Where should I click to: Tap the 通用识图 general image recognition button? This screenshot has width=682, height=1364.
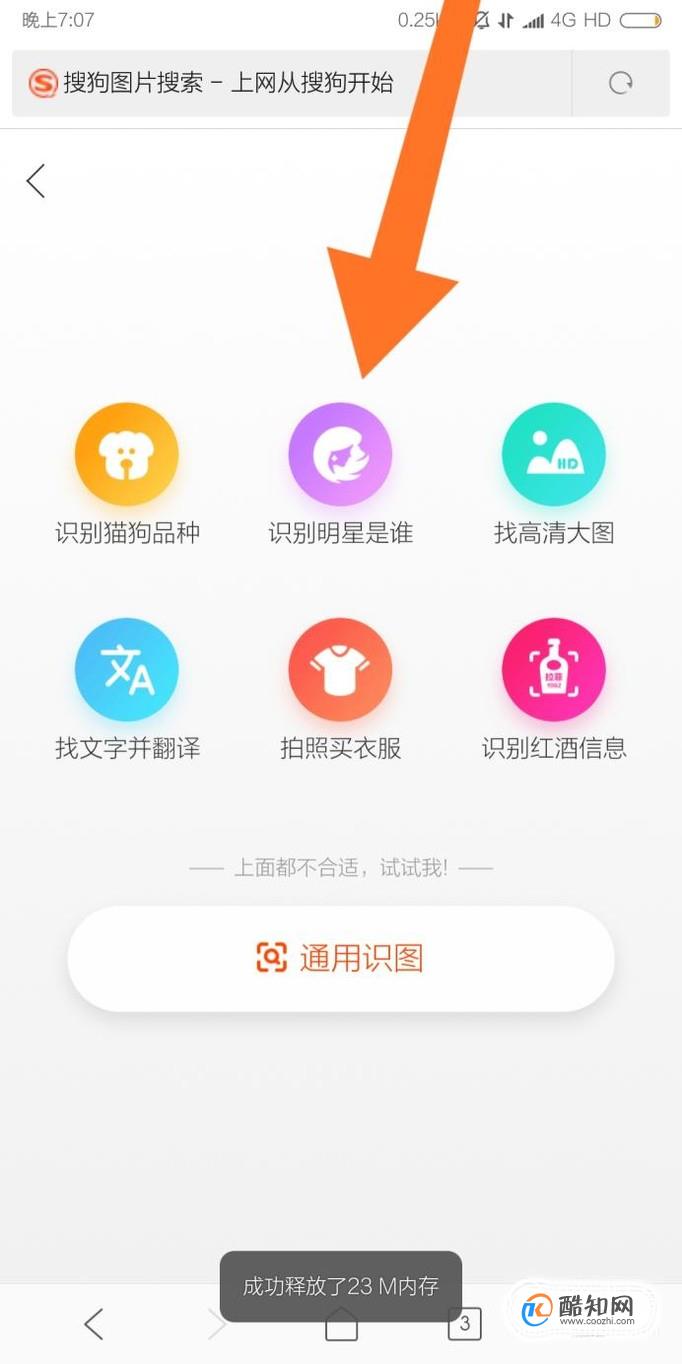340,958
